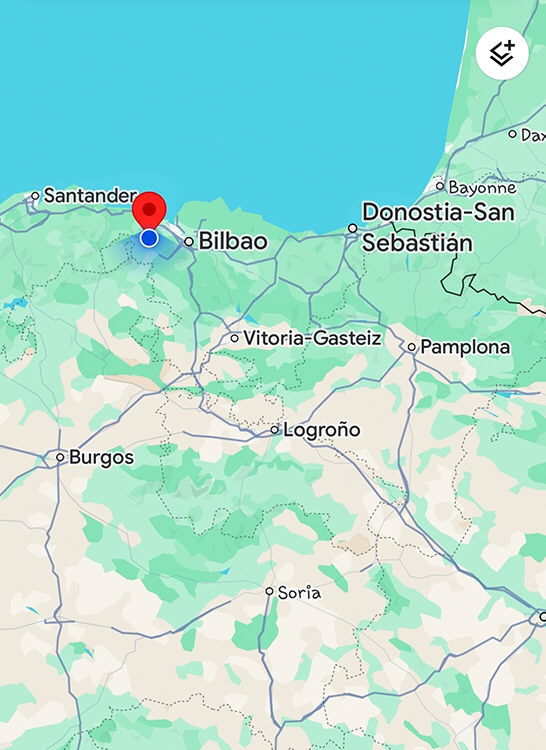Tap the red dropped pin marker

pos(149,210)
